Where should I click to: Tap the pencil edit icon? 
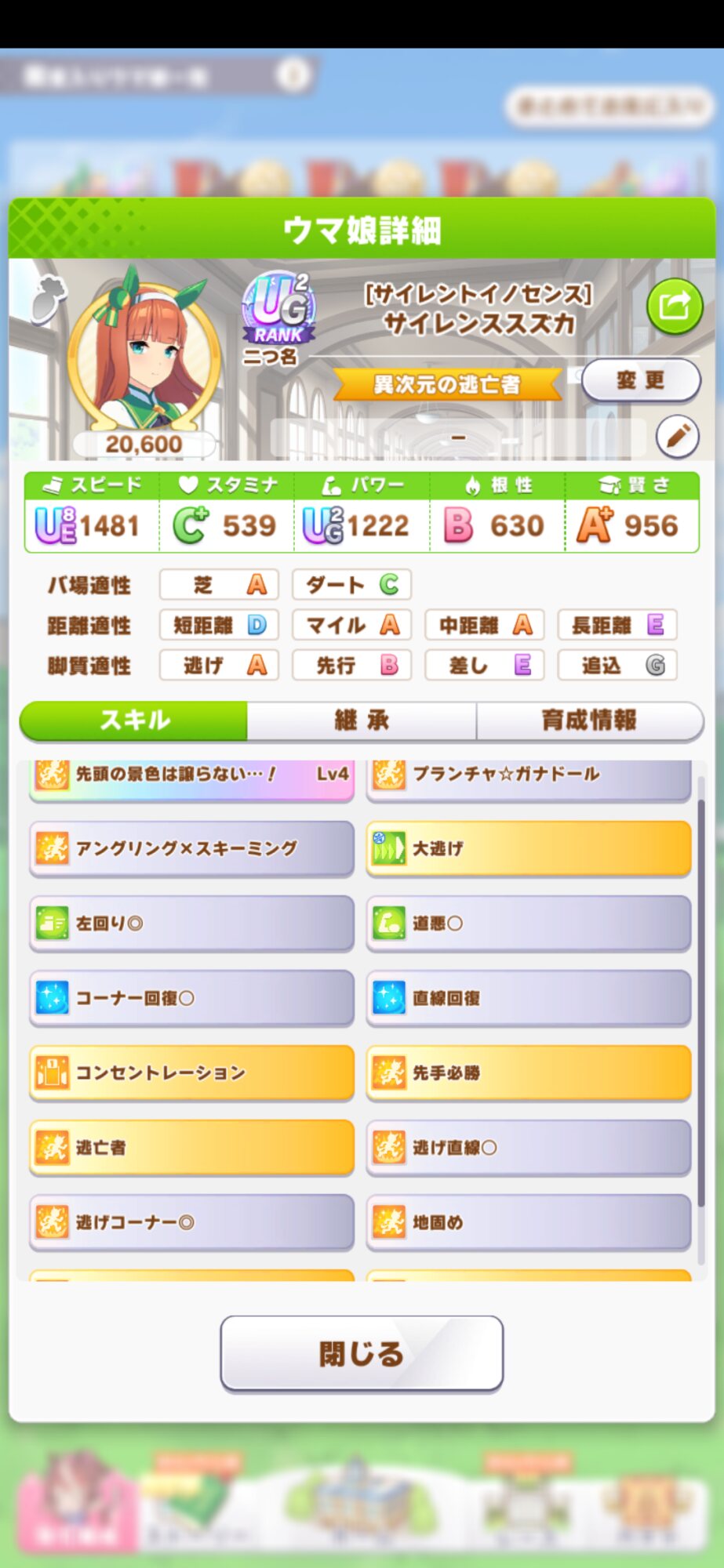tap(677, 436)
